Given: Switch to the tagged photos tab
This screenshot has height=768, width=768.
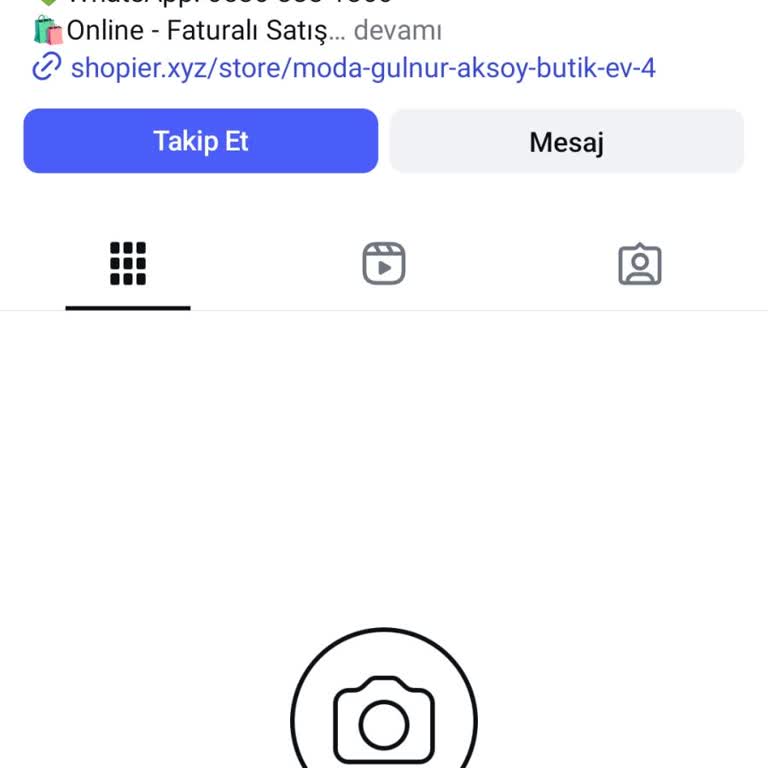Looking at the screenshot, I should click(640, 264).
